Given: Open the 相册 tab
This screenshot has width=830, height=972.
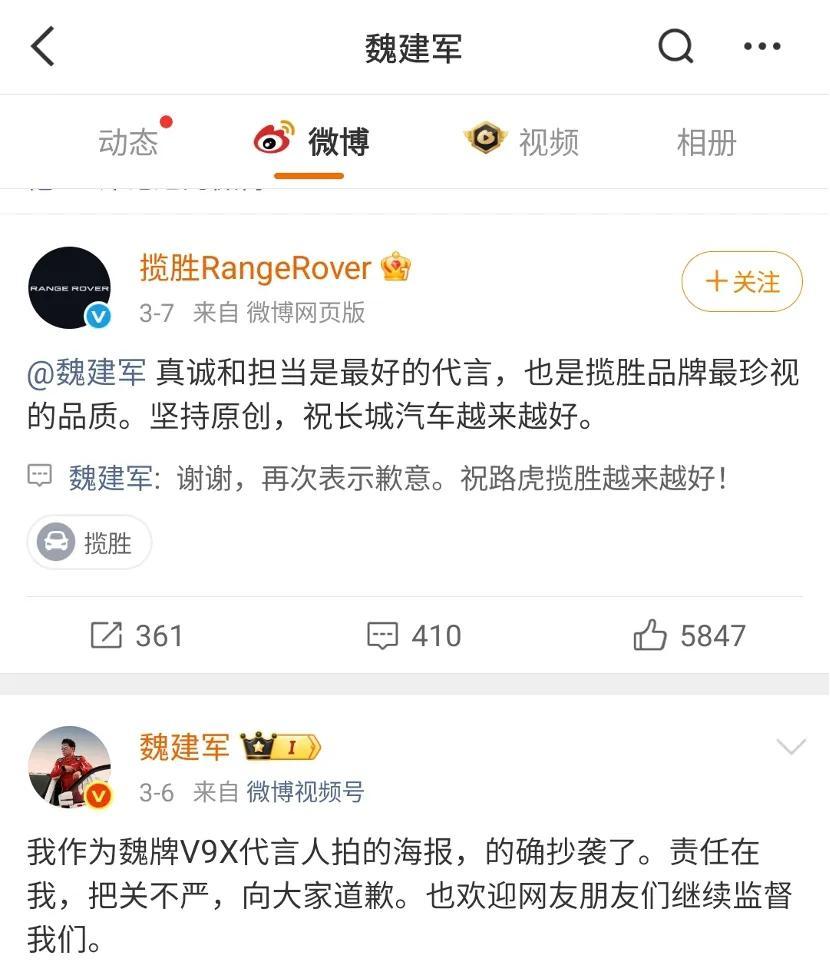Looking at the screenshot, I should tap(706, 143).
